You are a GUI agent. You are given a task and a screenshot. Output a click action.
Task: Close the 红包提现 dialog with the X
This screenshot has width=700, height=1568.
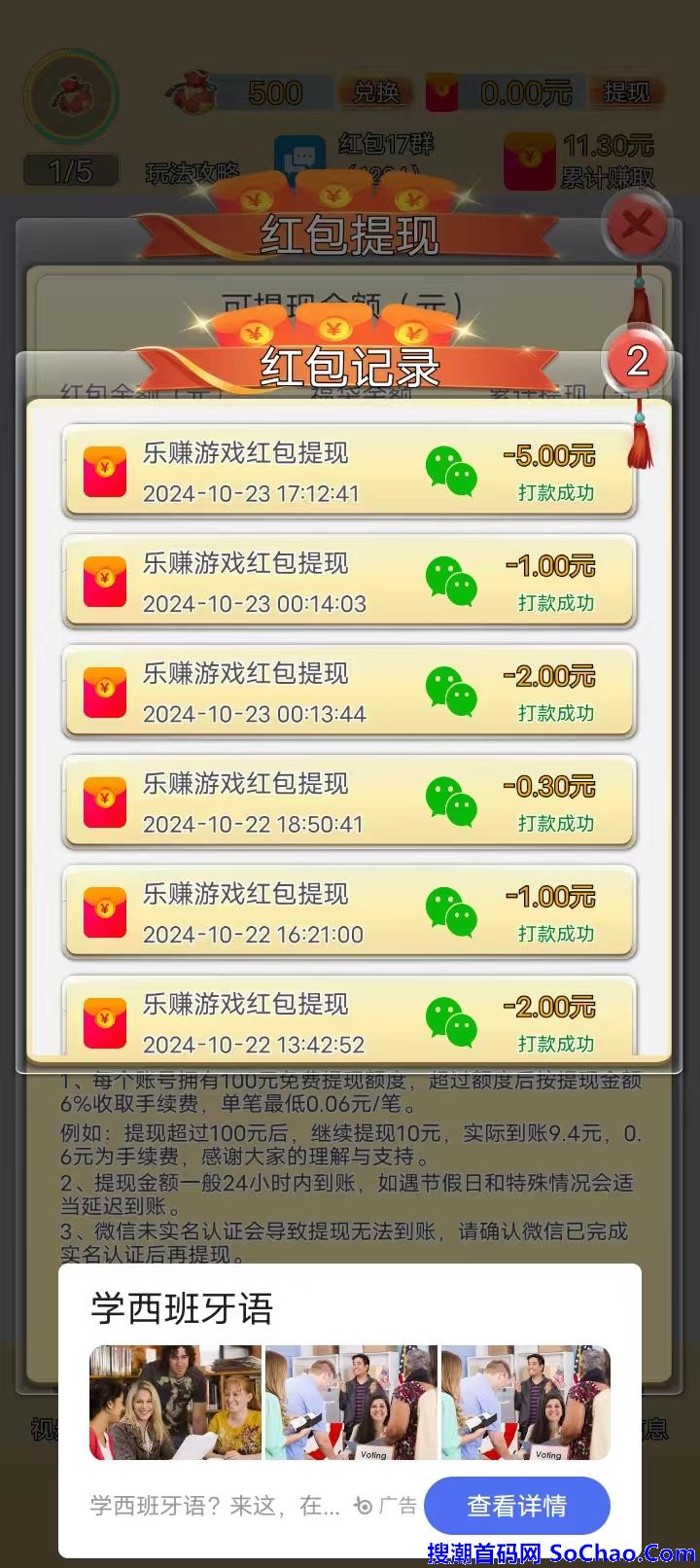point(637,226)
